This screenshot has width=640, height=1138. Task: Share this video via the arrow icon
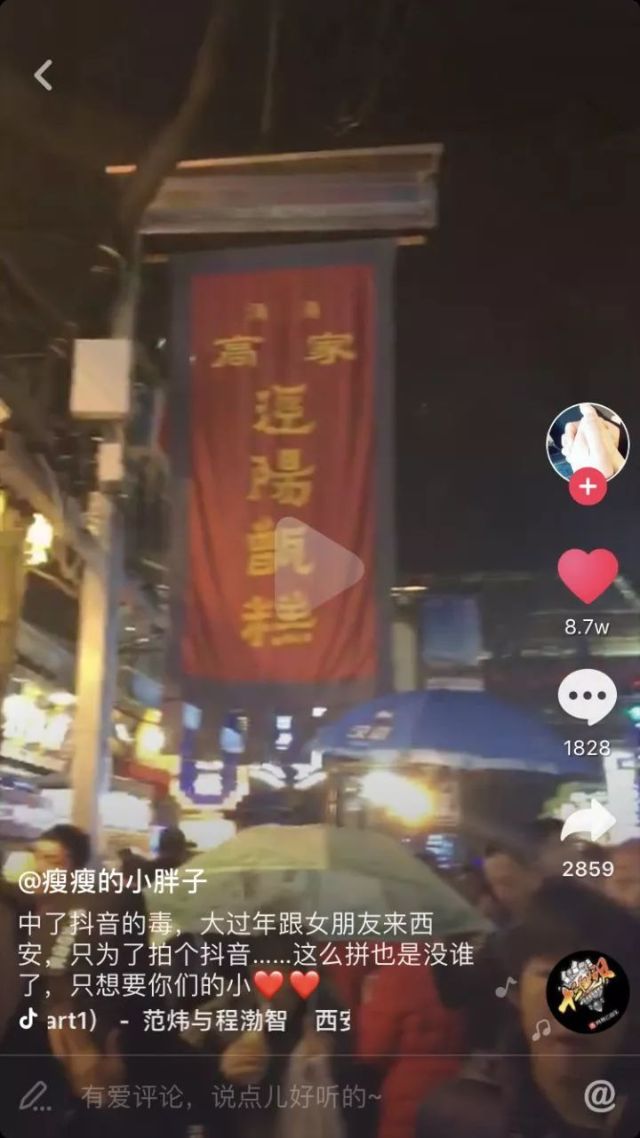(x=587, y=822)
